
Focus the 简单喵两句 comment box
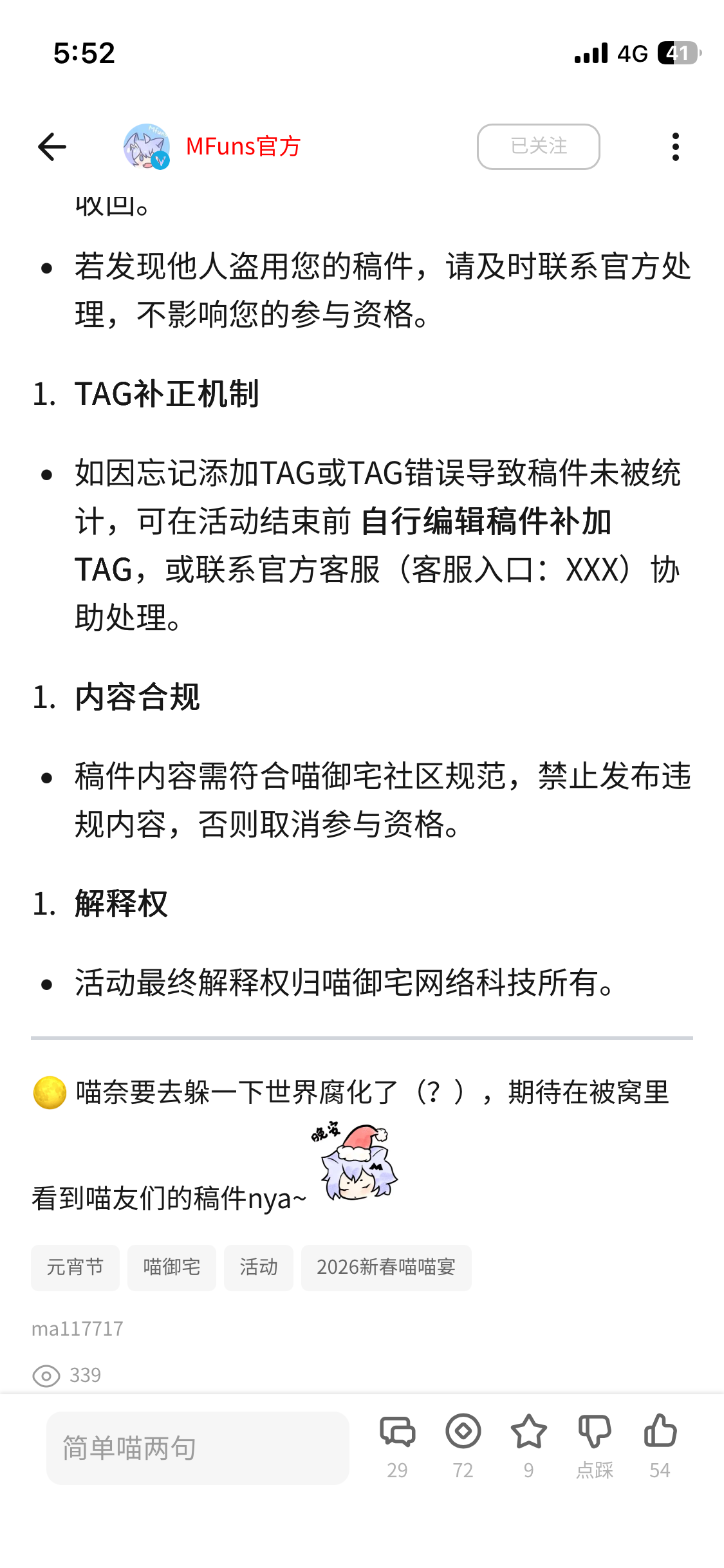click(198, 1448)
